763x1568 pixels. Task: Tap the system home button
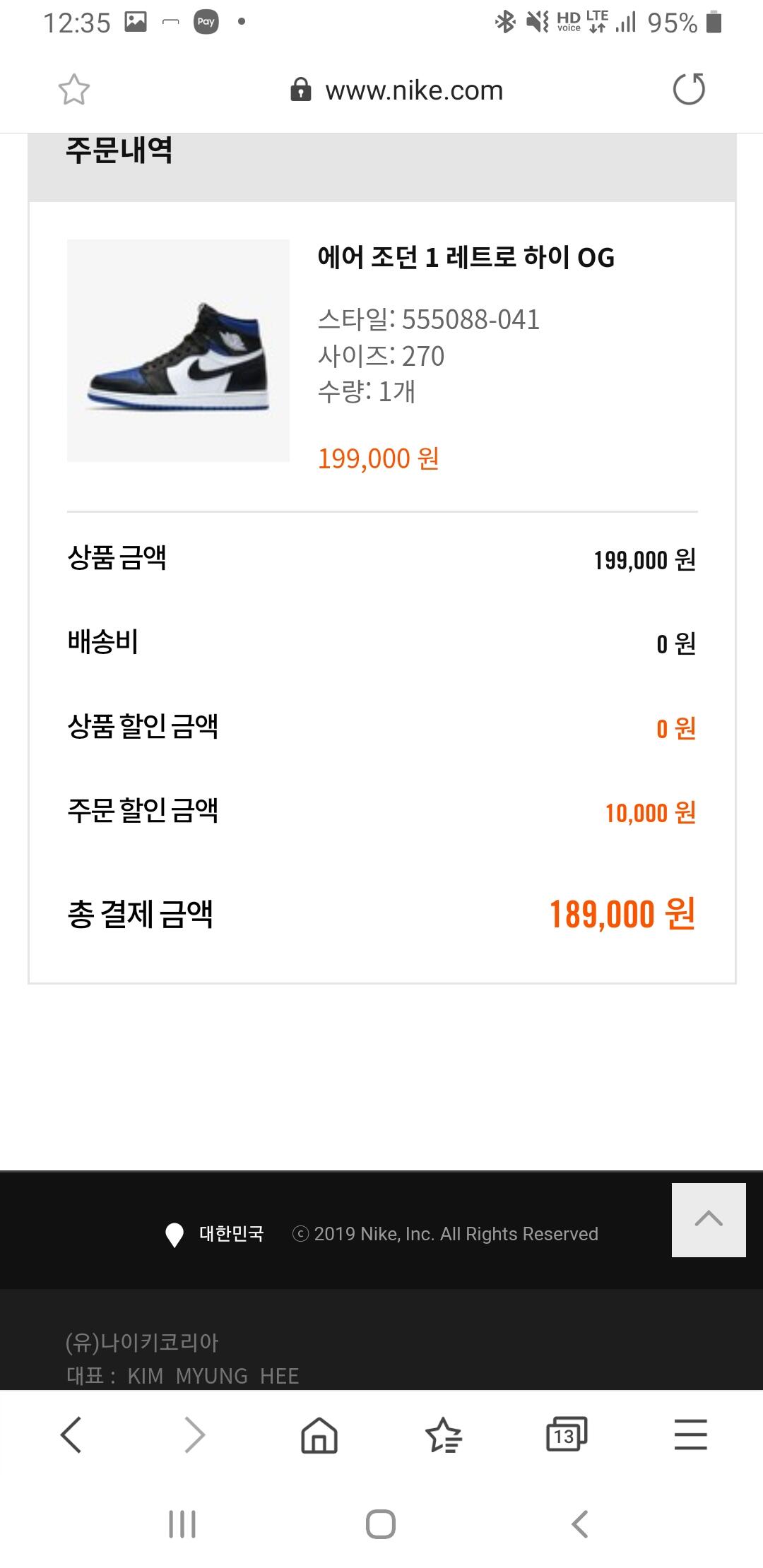381,1524
